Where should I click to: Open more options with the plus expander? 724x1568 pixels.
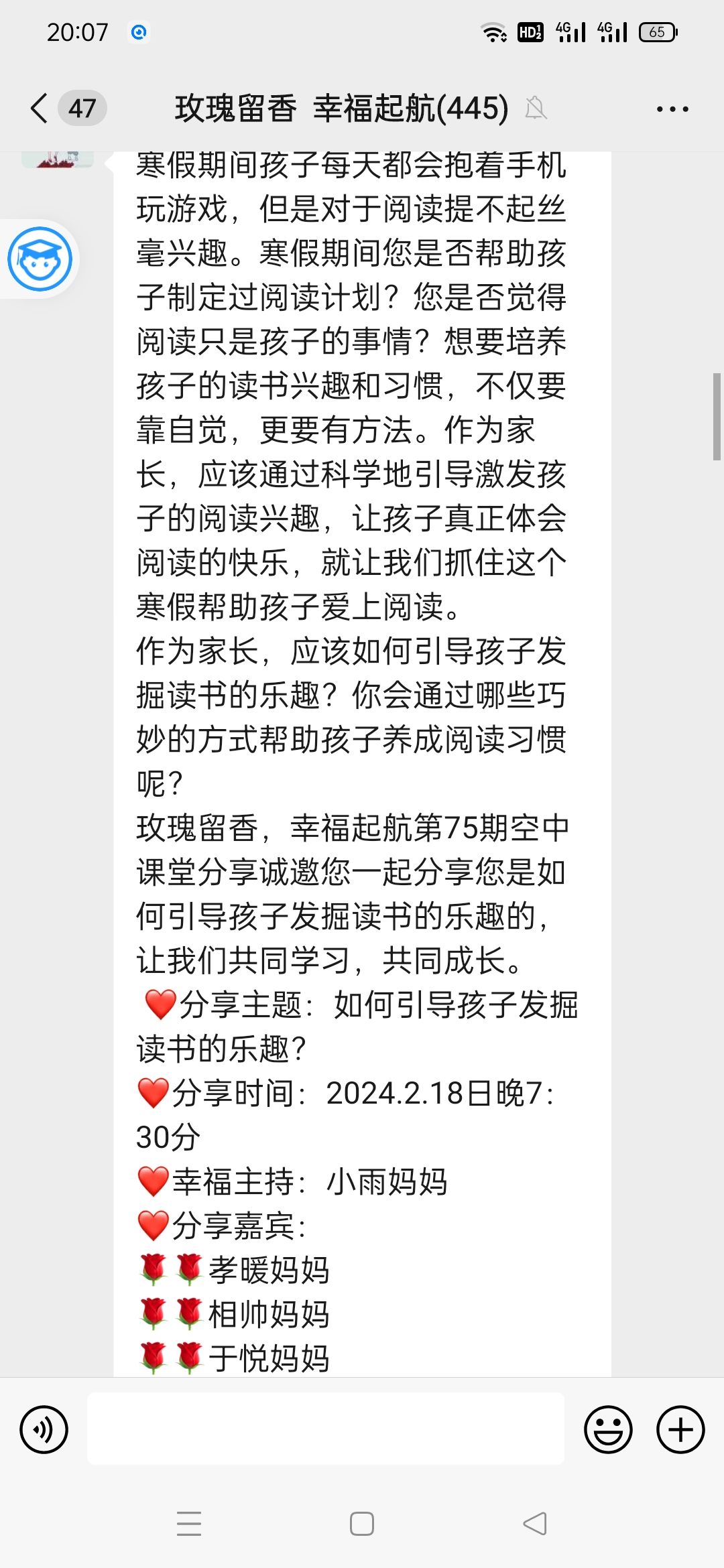click(x=680, y=1429)
